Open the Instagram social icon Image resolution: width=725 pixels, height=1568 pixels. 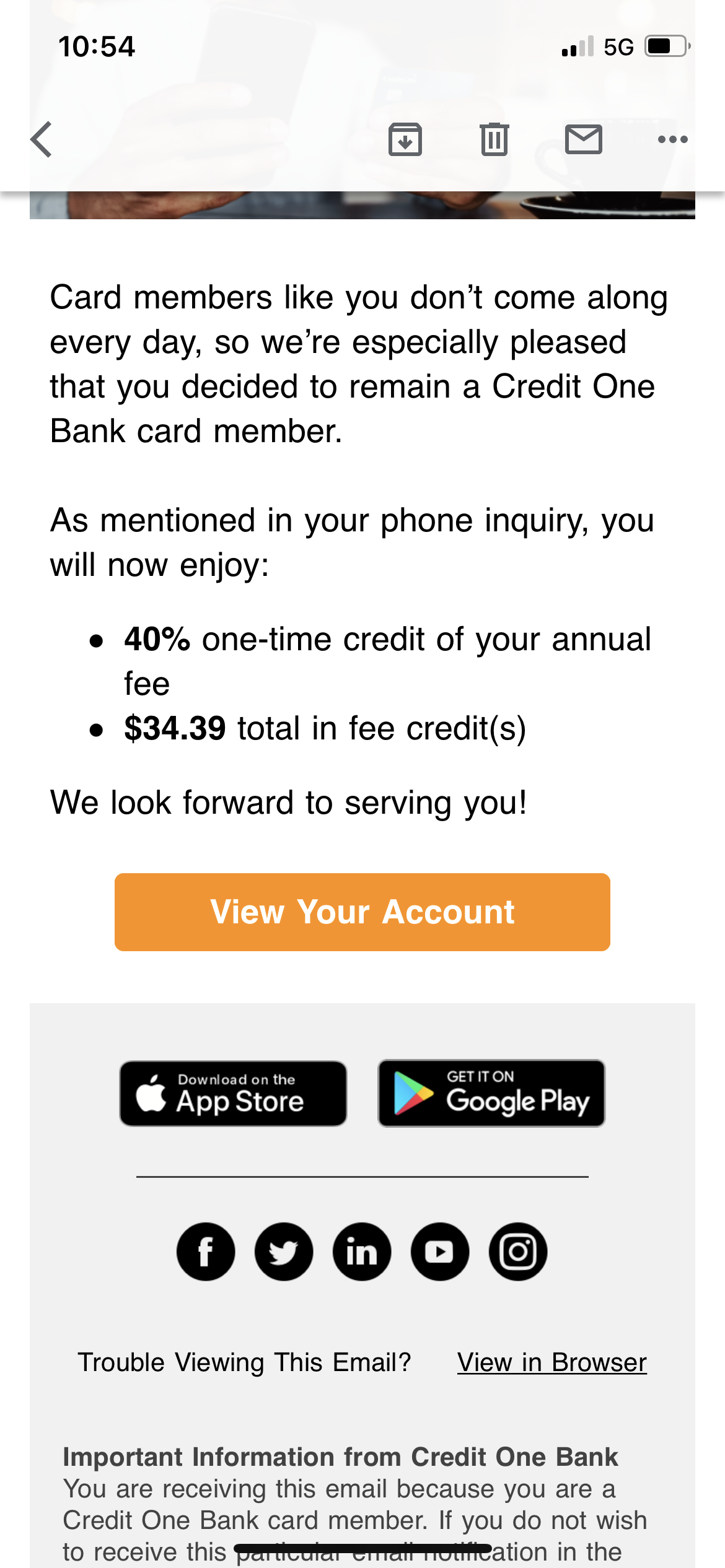click(x=518, y=1252)
